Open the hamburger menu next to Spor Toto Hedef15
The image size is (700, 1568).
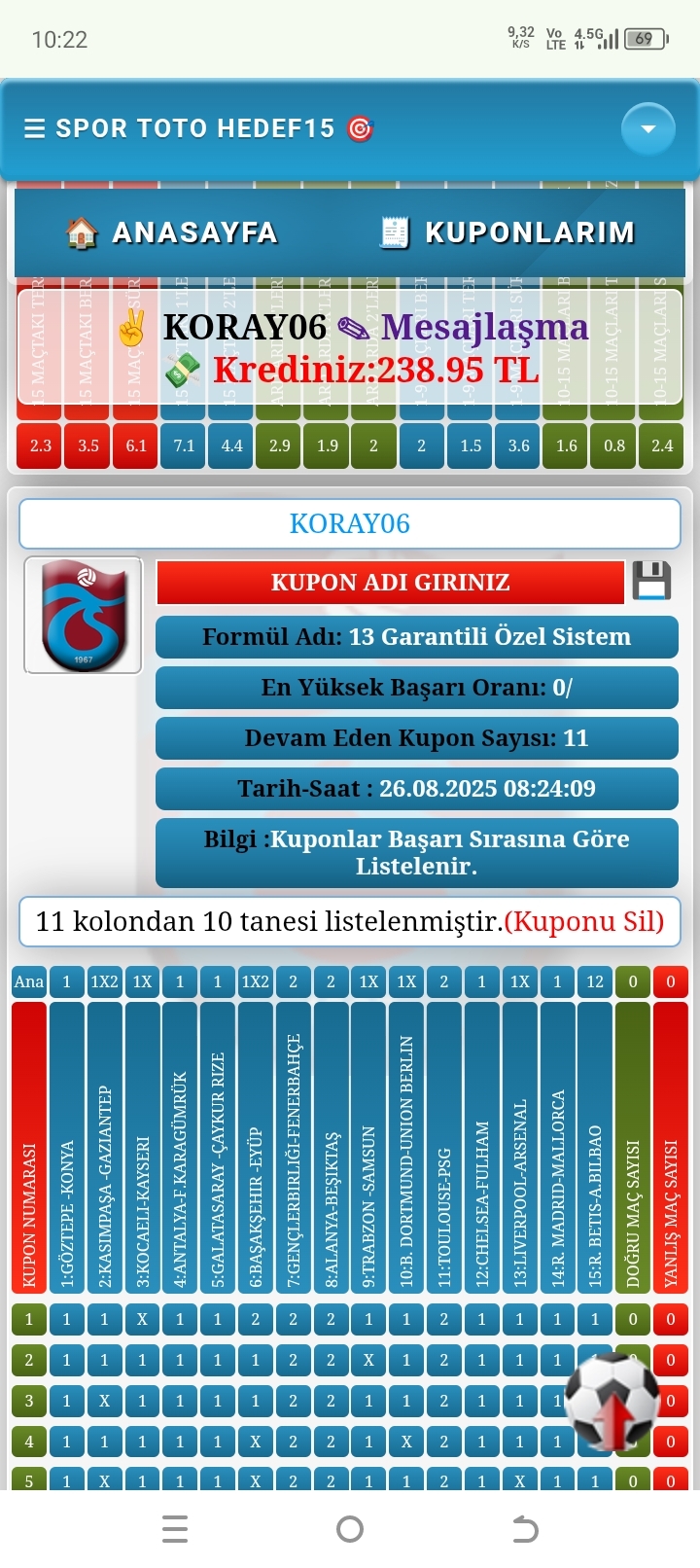click(x=35, y=128)
